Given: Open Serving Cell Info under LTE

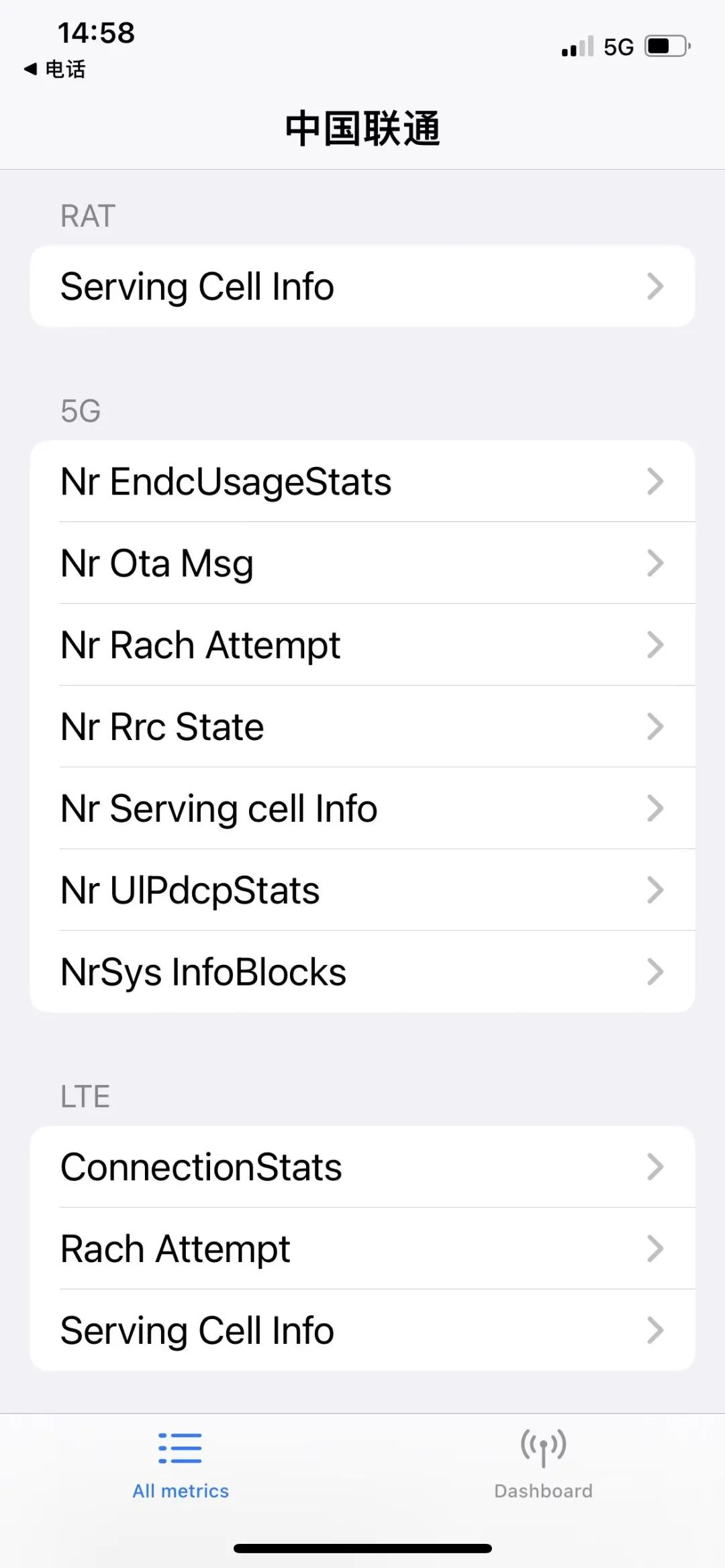Looking at the screenshot, I should [362, 1330].
